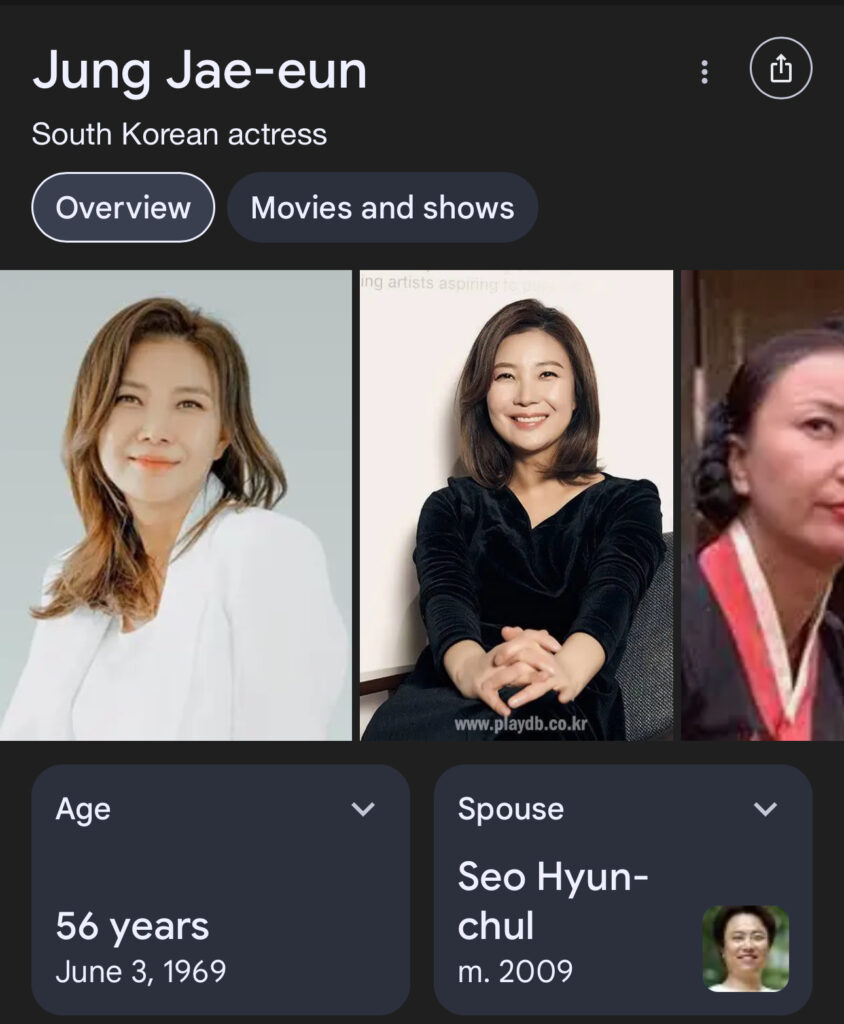
Task: Open the playdb.co.kr black dress photo
Action: pos(516,505)
